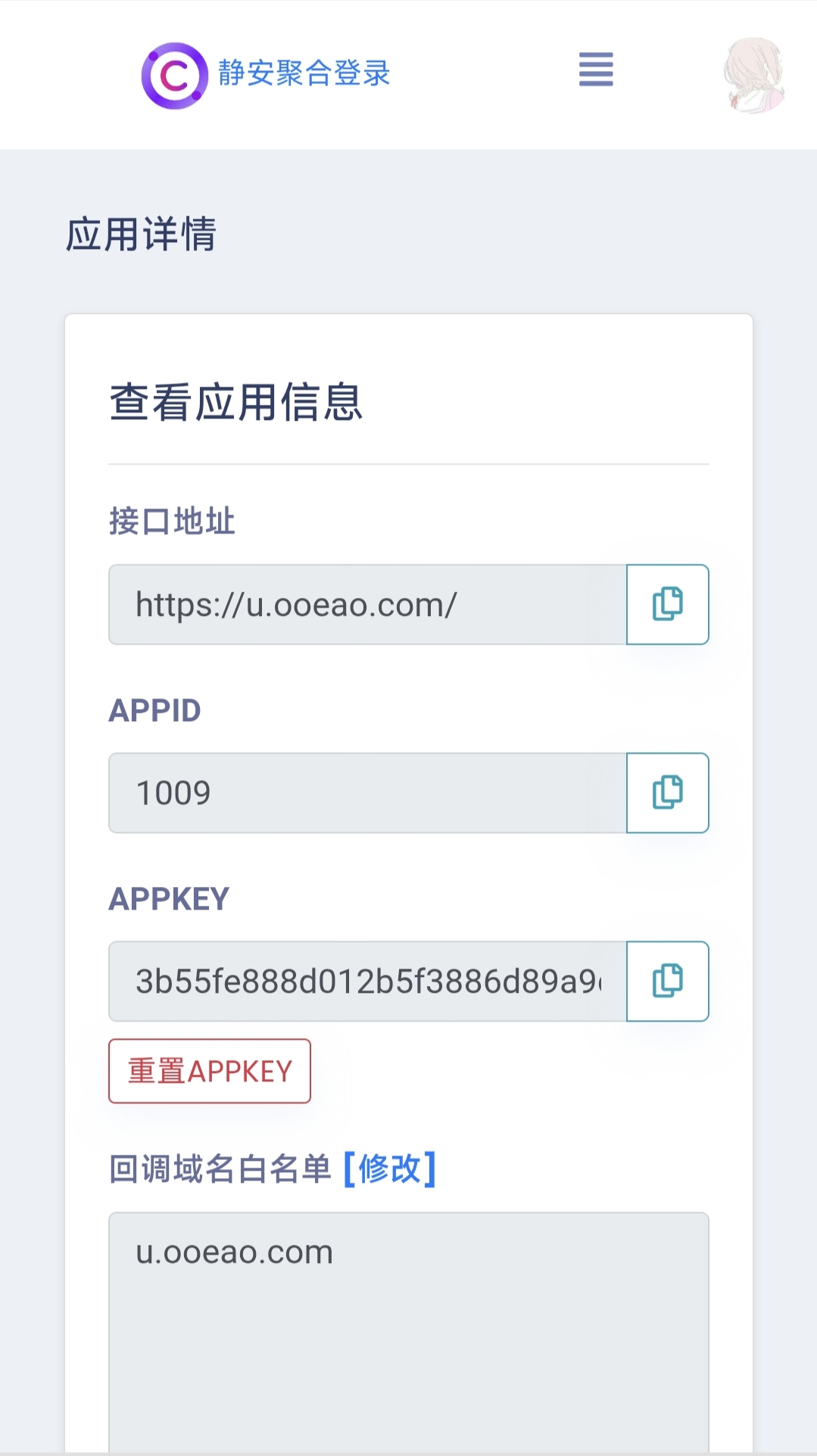Open the hamburger navigation menu

point(596,70)
